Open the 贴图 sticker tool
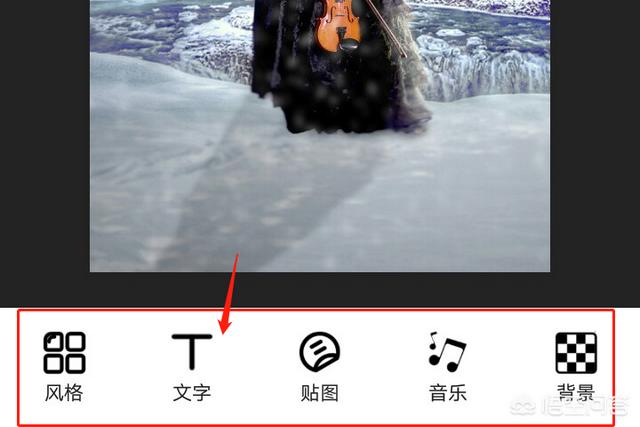This screenshot has width=640, height=427. pos(319,365)
